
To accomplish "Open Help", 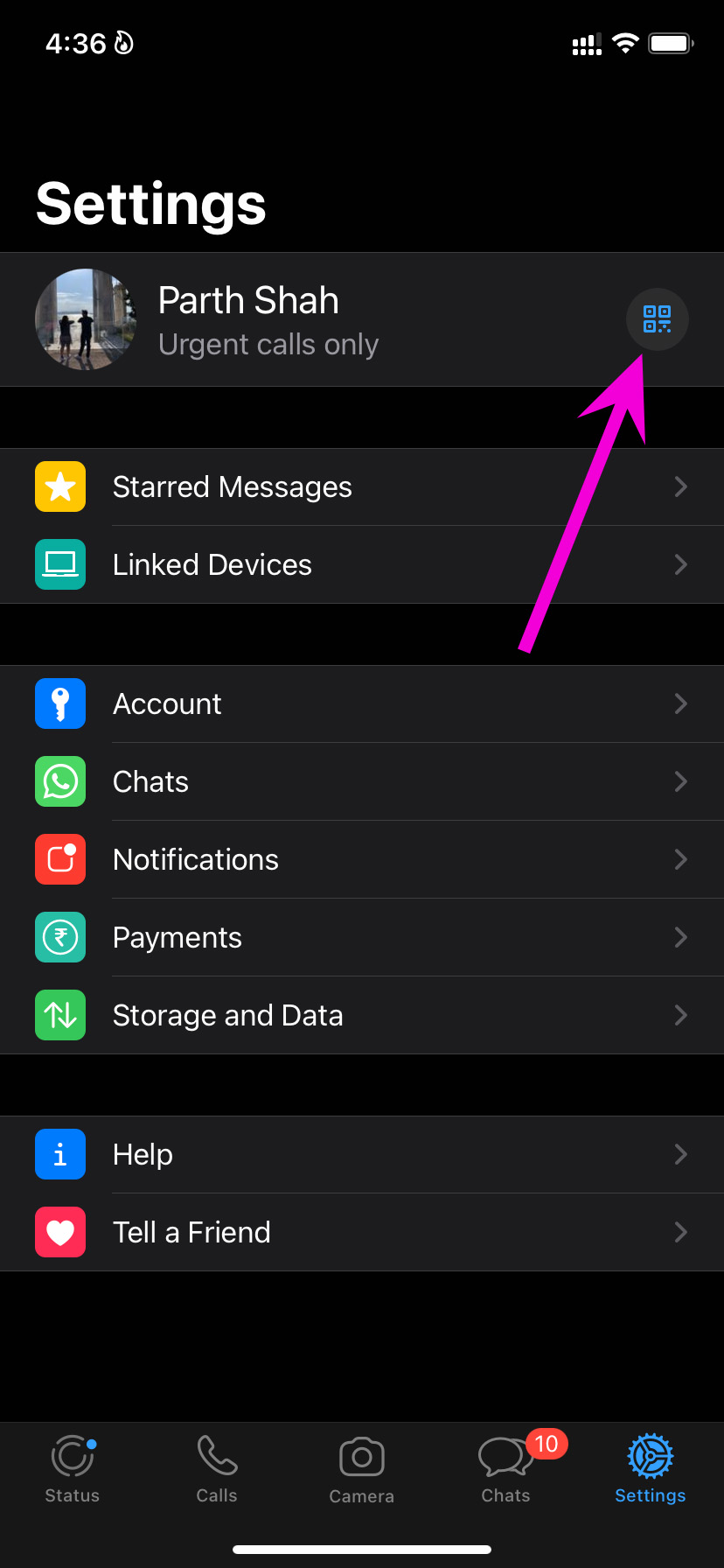I will pos(362,1154).
